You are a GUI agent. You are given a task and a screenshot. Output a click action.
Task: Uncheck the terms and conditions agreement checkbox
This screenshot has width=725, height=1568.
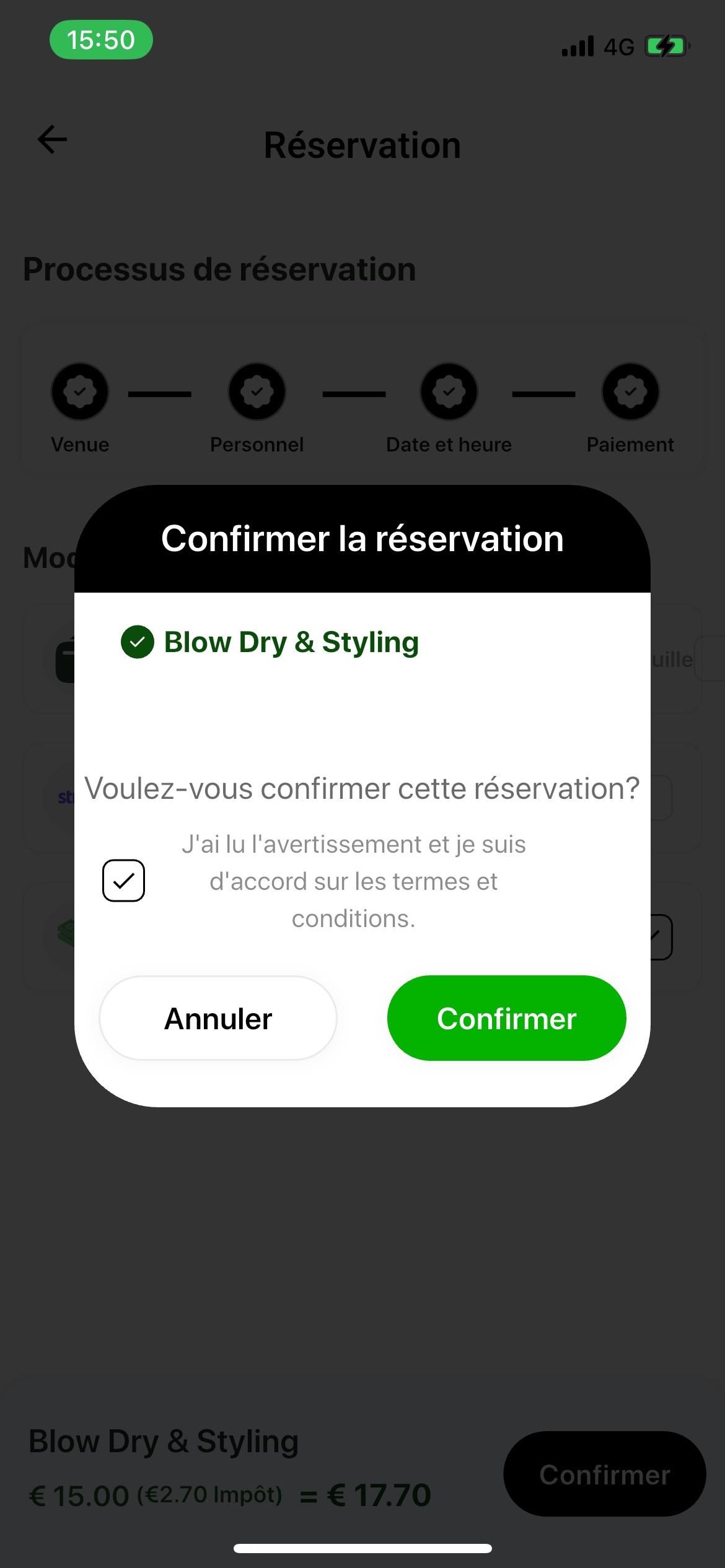124,880
